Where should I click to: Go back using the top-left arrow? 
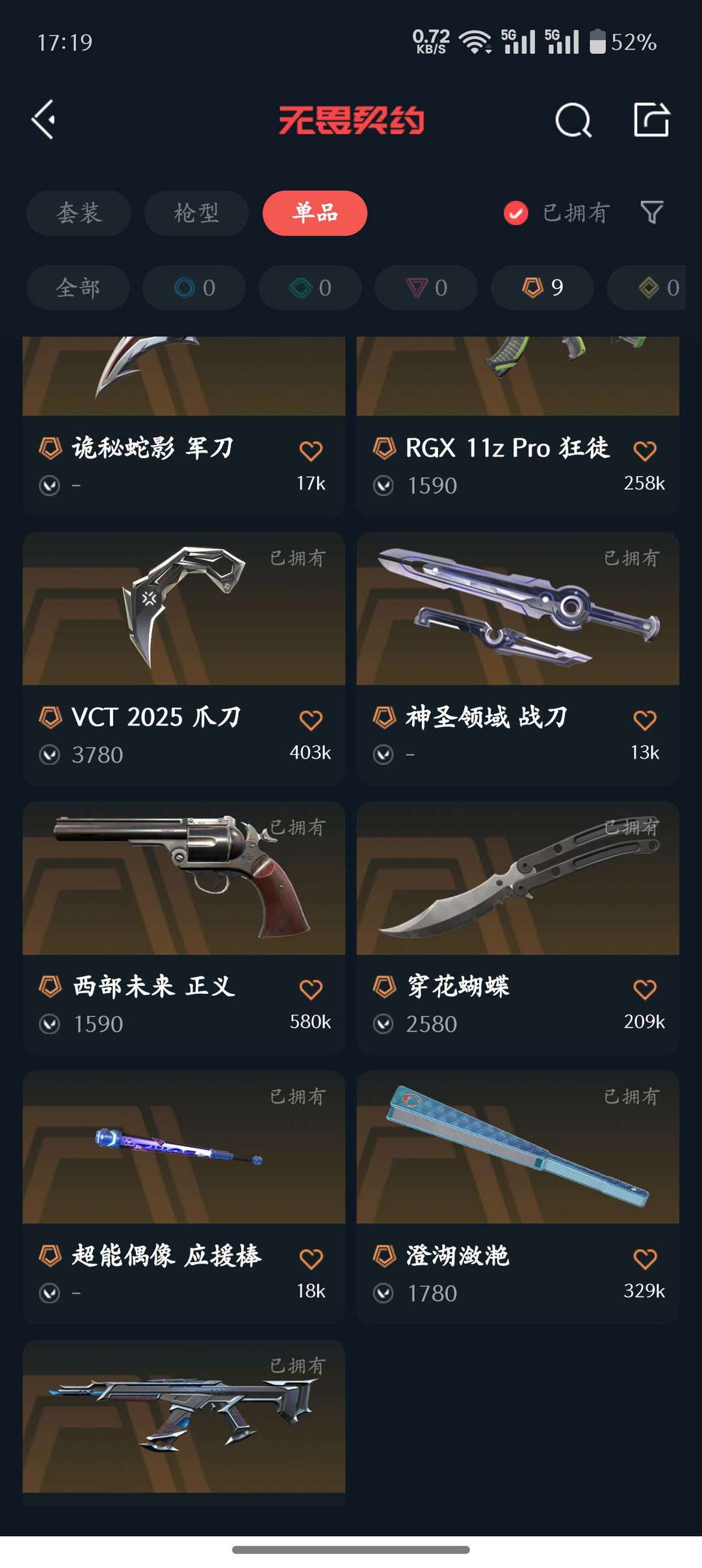point(44,120)
